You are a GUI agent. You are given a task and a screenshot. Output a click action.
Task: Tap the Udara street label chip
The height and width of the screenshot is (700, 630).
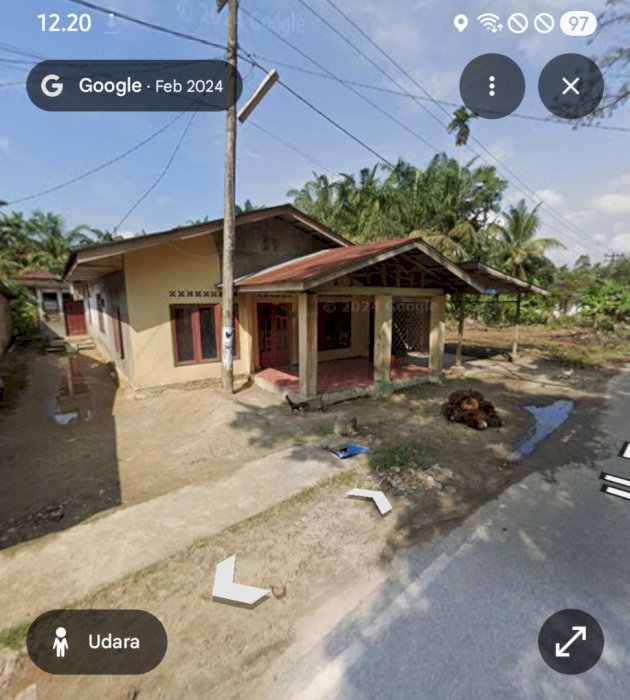97,642
